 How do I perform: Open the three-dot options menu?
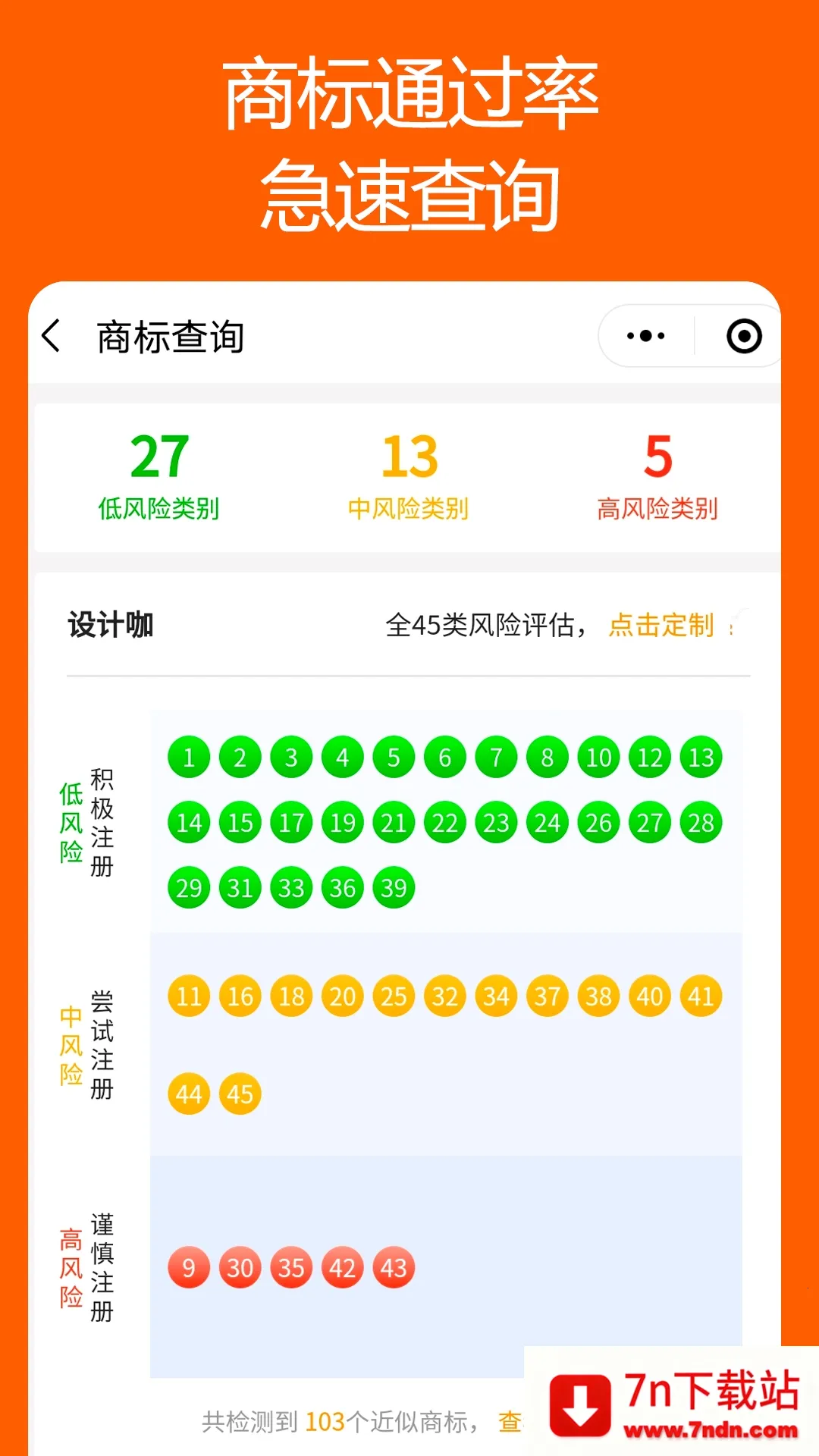[x=645, y=334]
